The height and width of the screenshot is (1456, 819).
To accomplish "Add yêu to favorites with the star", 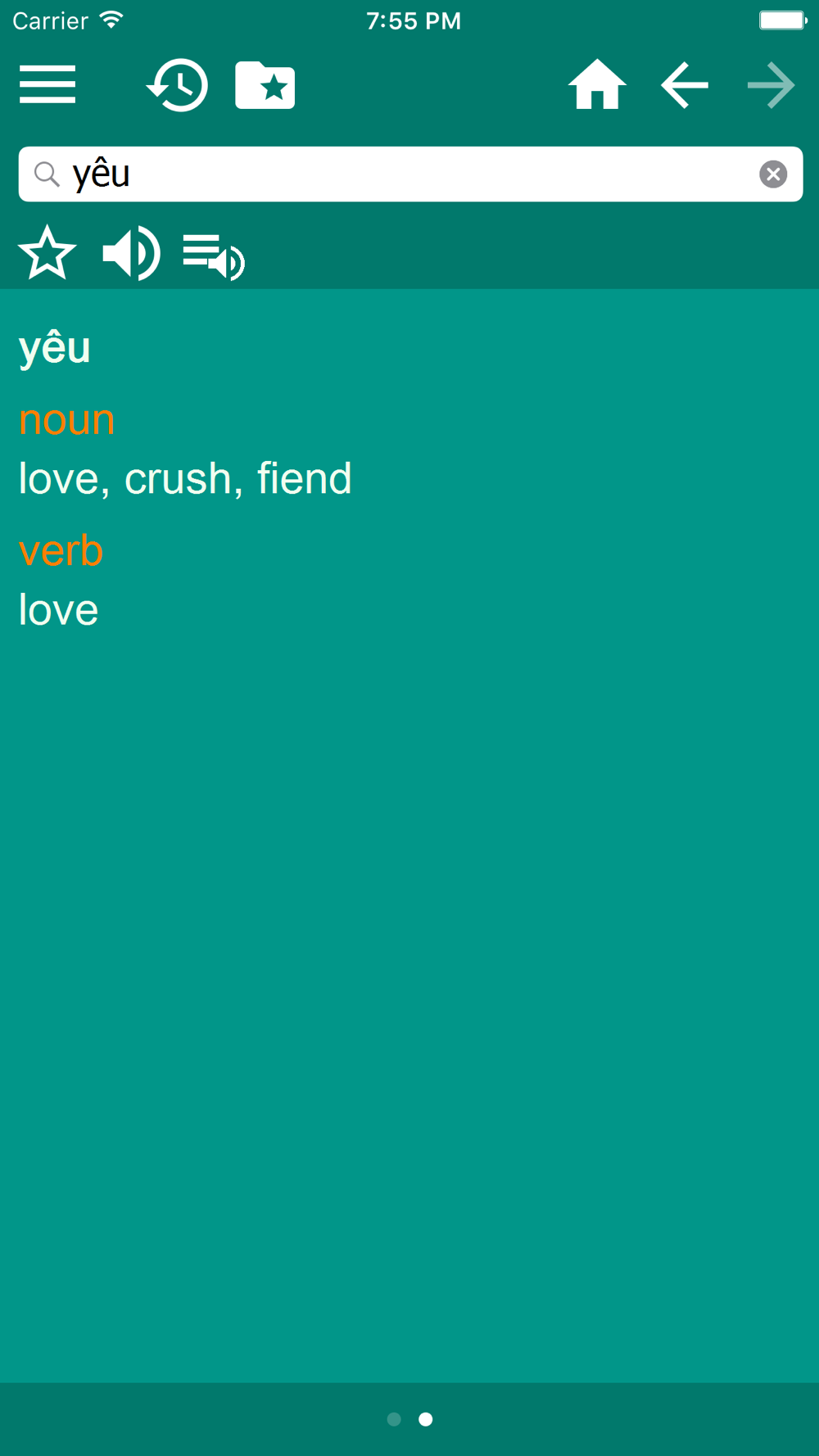I will pos(48,253).
